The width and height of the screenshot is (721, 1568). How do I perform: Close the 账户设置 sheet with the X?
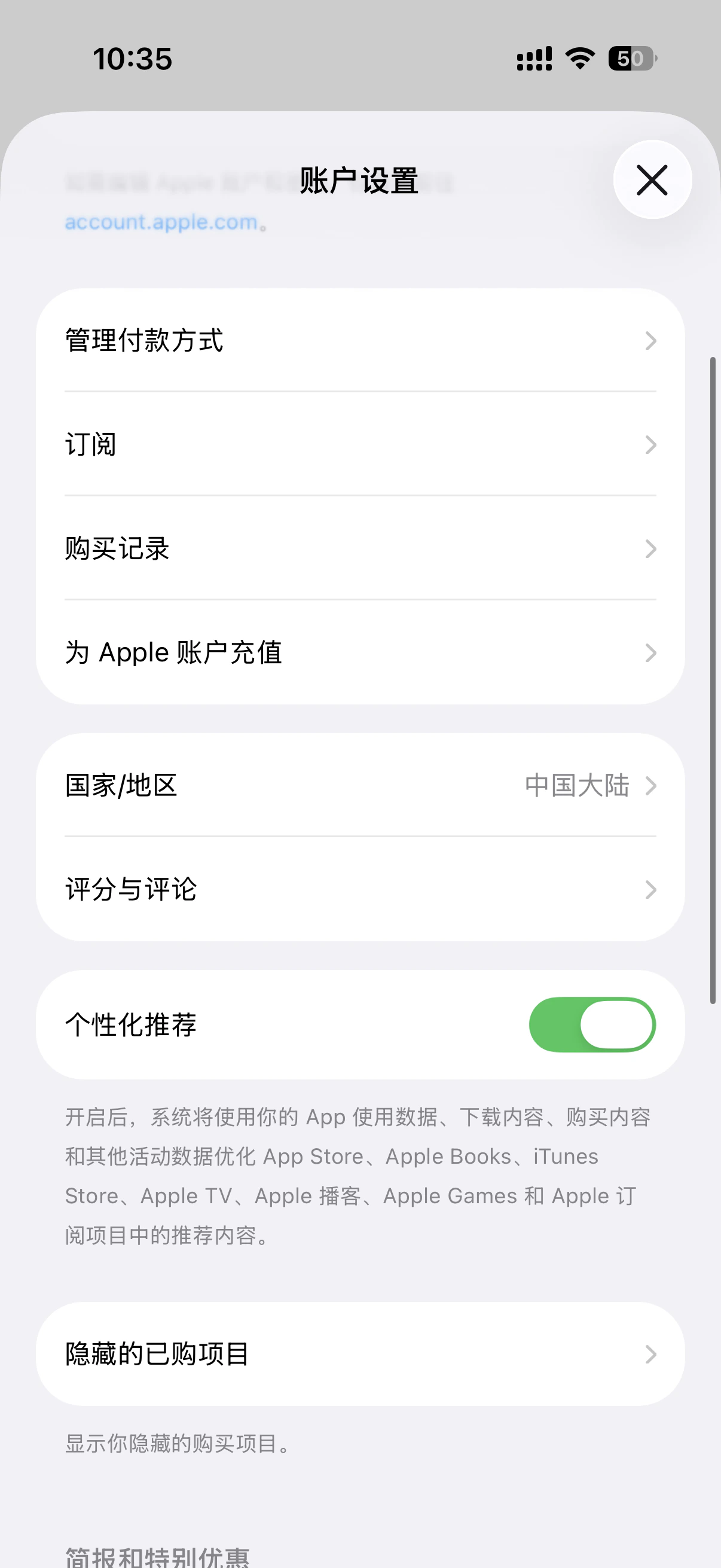coord(652,180)
